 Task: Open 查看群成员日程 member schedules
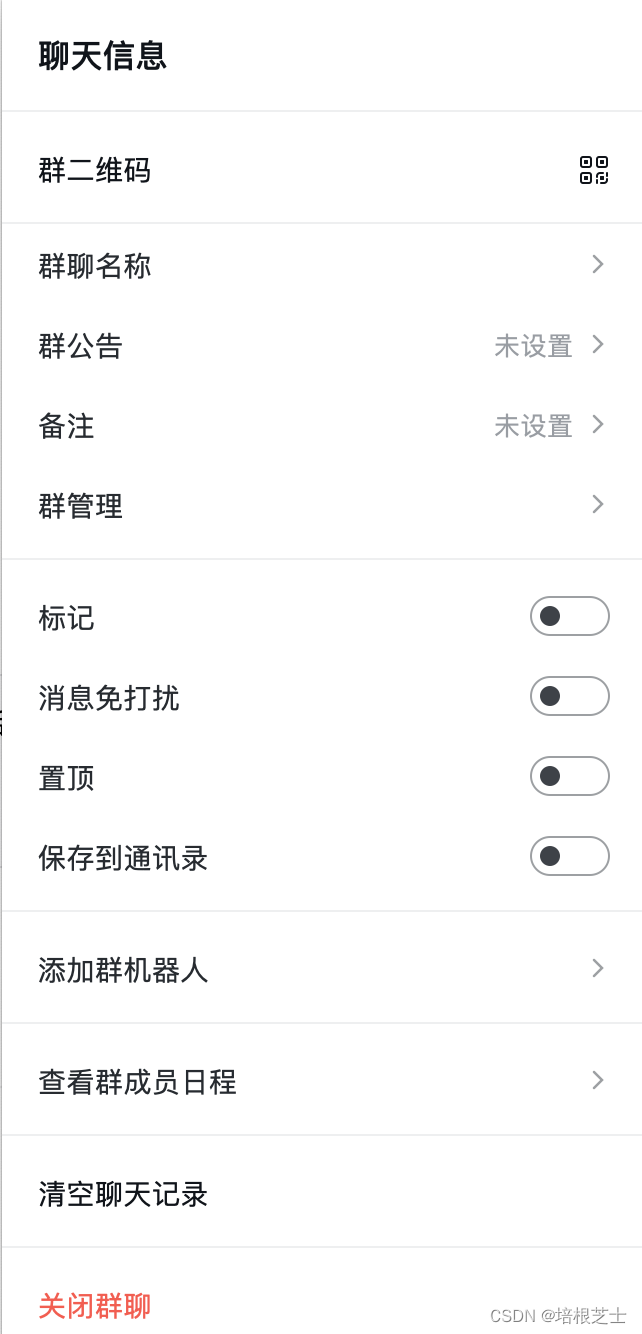tap(321, 1080)
